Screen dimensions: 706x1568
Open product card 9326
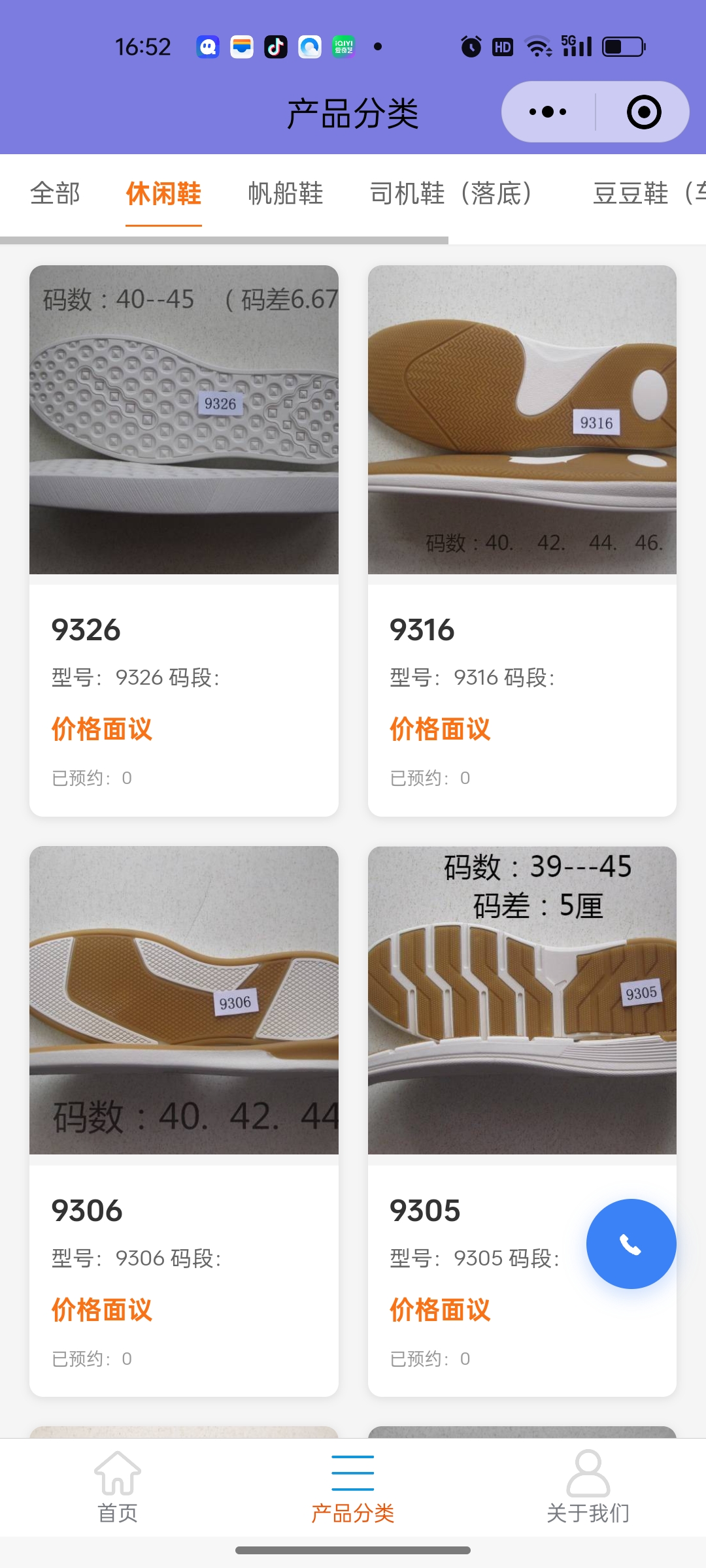point(184,540)
